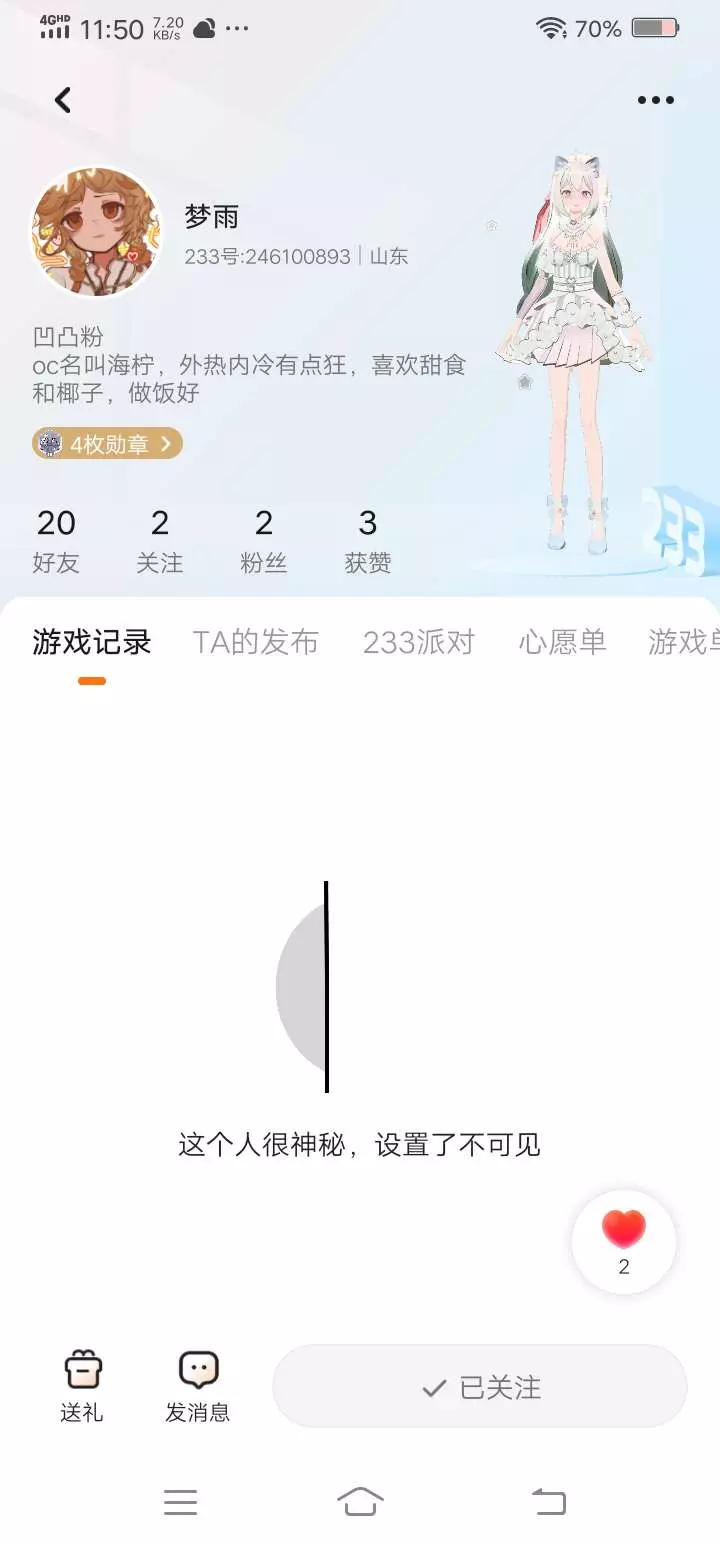
Task: Send a gift via 送礼
Action: [82, 1386]
